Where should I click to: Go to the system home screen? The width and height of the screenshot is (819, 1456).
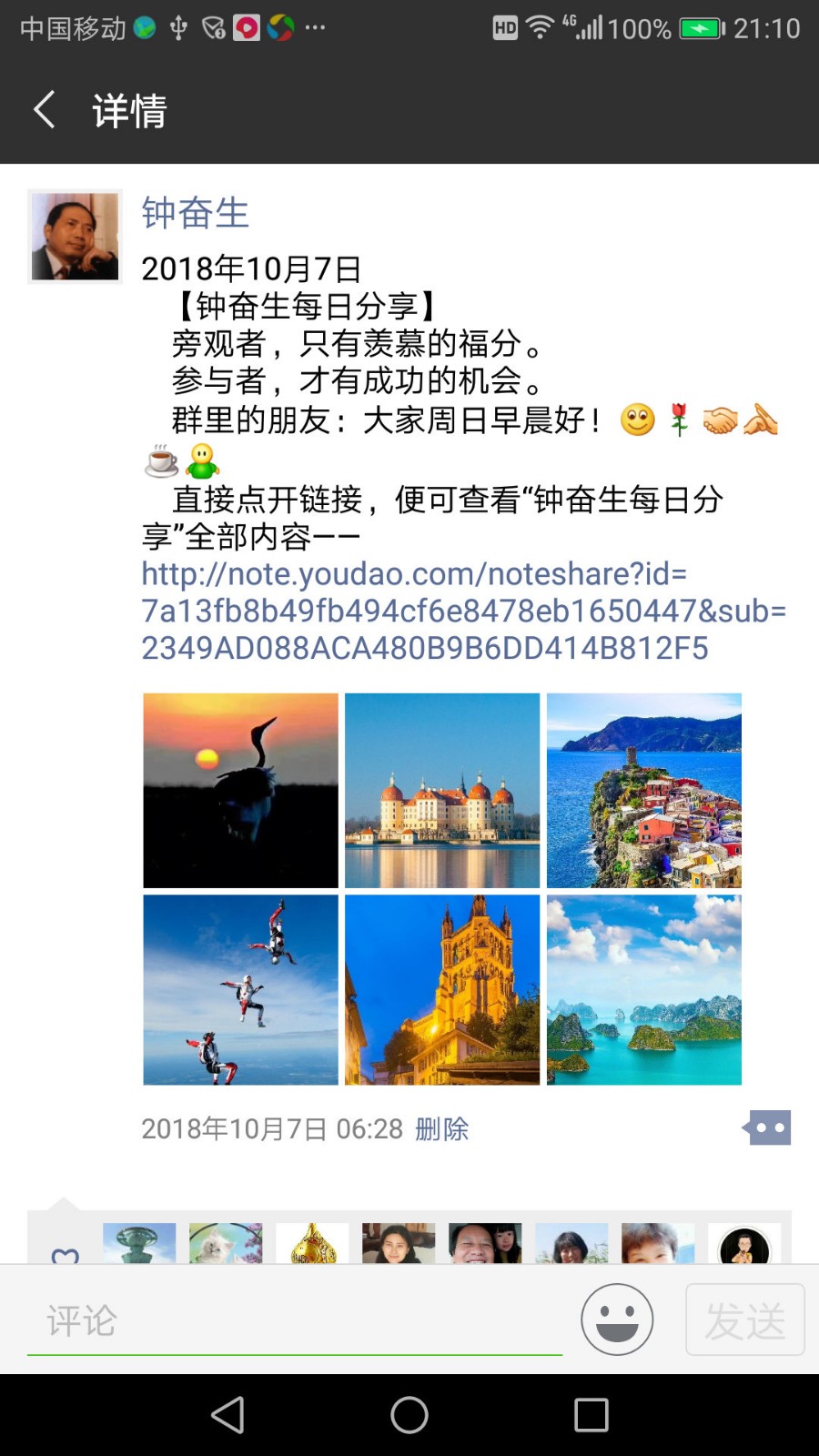(x=409, y=1415)
